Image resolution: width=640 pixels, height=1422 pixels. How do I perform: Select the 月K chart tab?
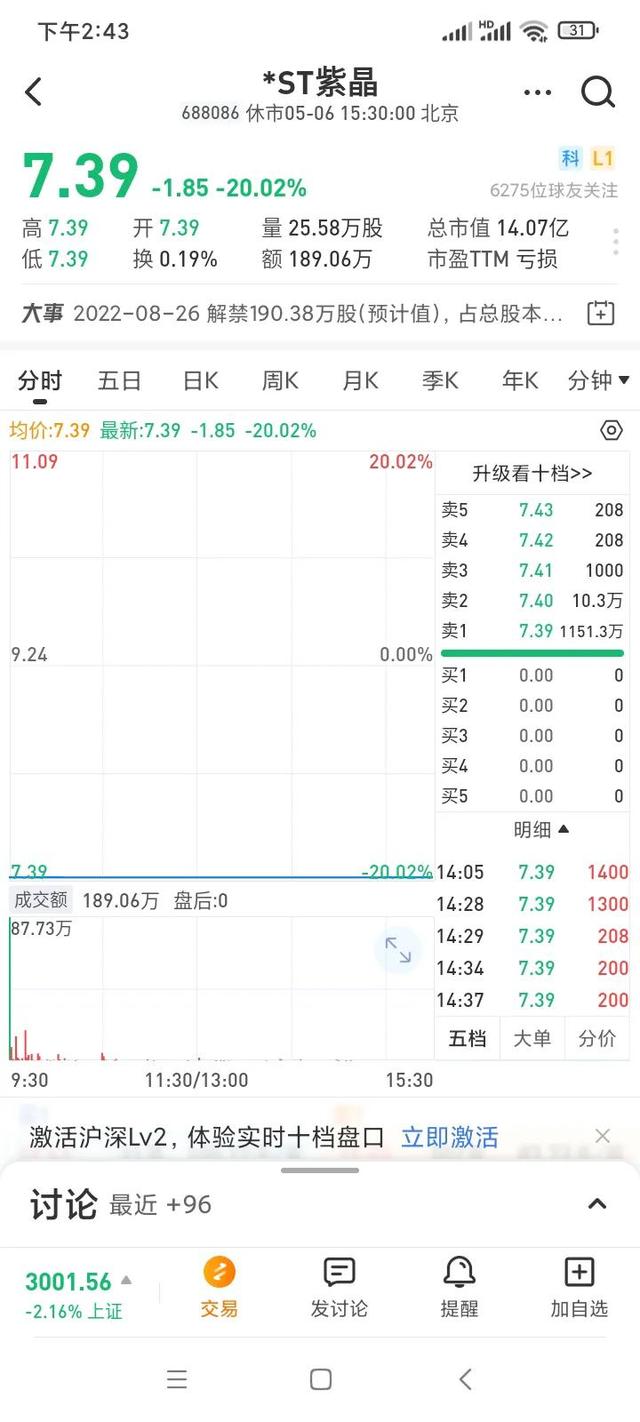(x=360, y=381)
